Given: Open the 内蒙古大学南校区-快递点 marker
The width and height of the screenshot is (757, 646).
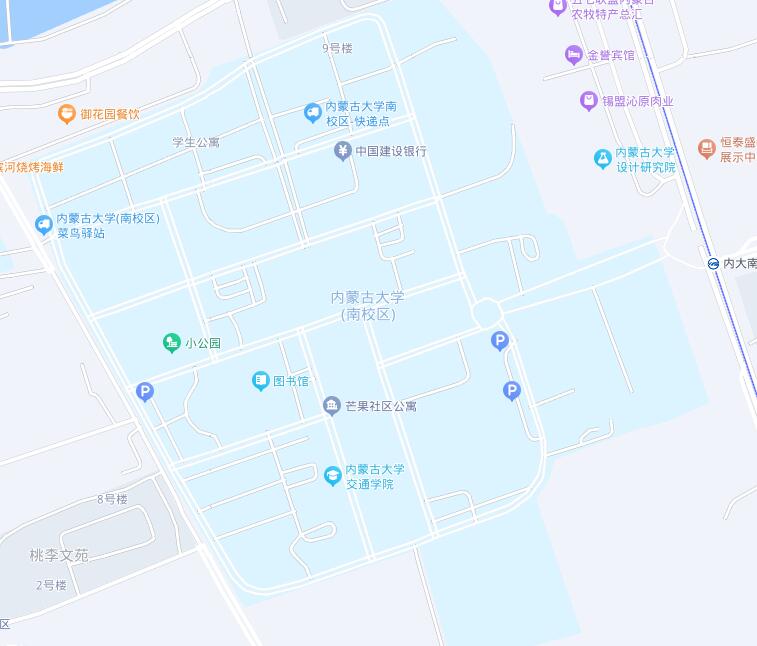Looking at the screenshot, I should [312, 113].
